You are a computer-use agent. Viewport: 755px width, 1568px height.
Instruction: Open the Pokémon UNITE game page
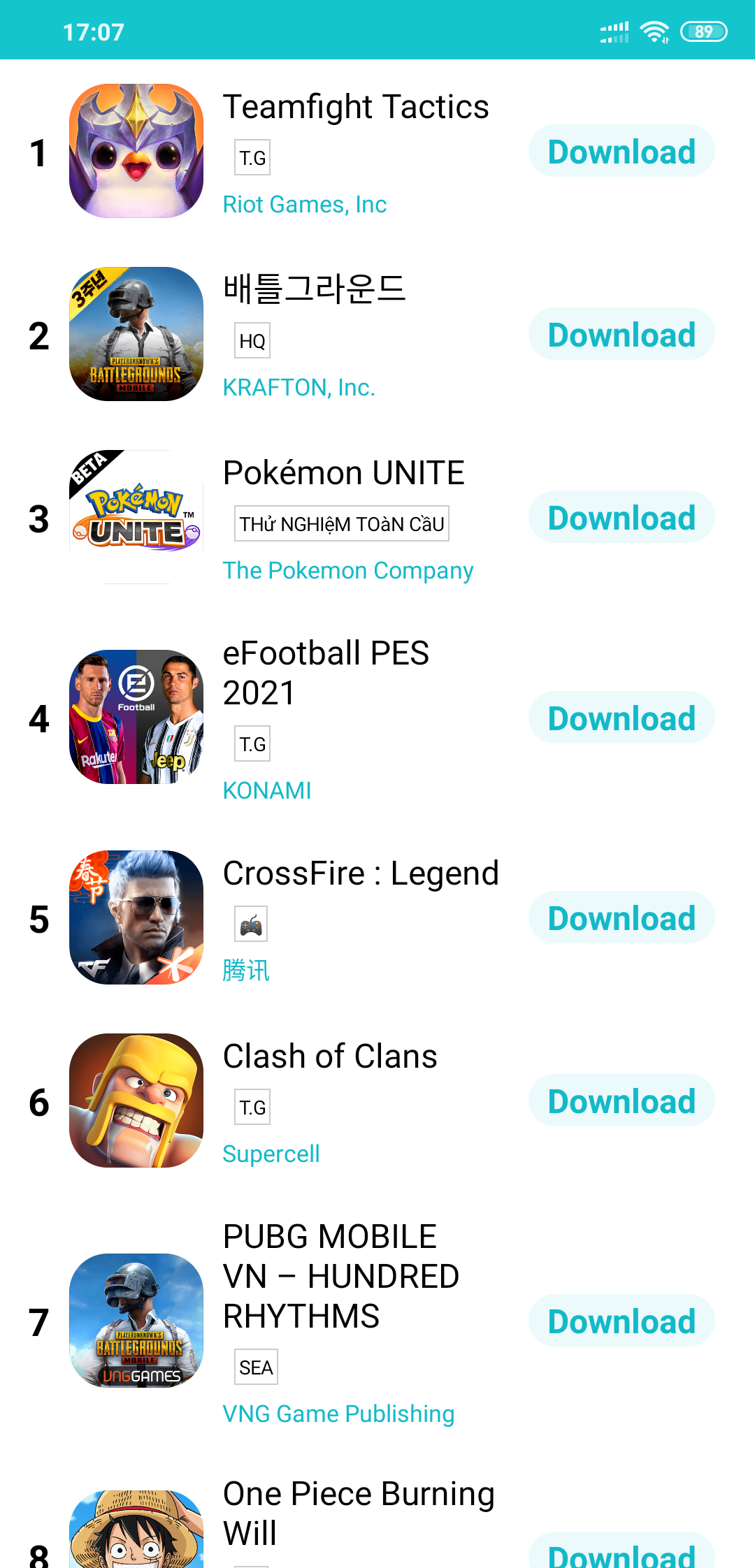pyautogui.click(x=343, y=473)
